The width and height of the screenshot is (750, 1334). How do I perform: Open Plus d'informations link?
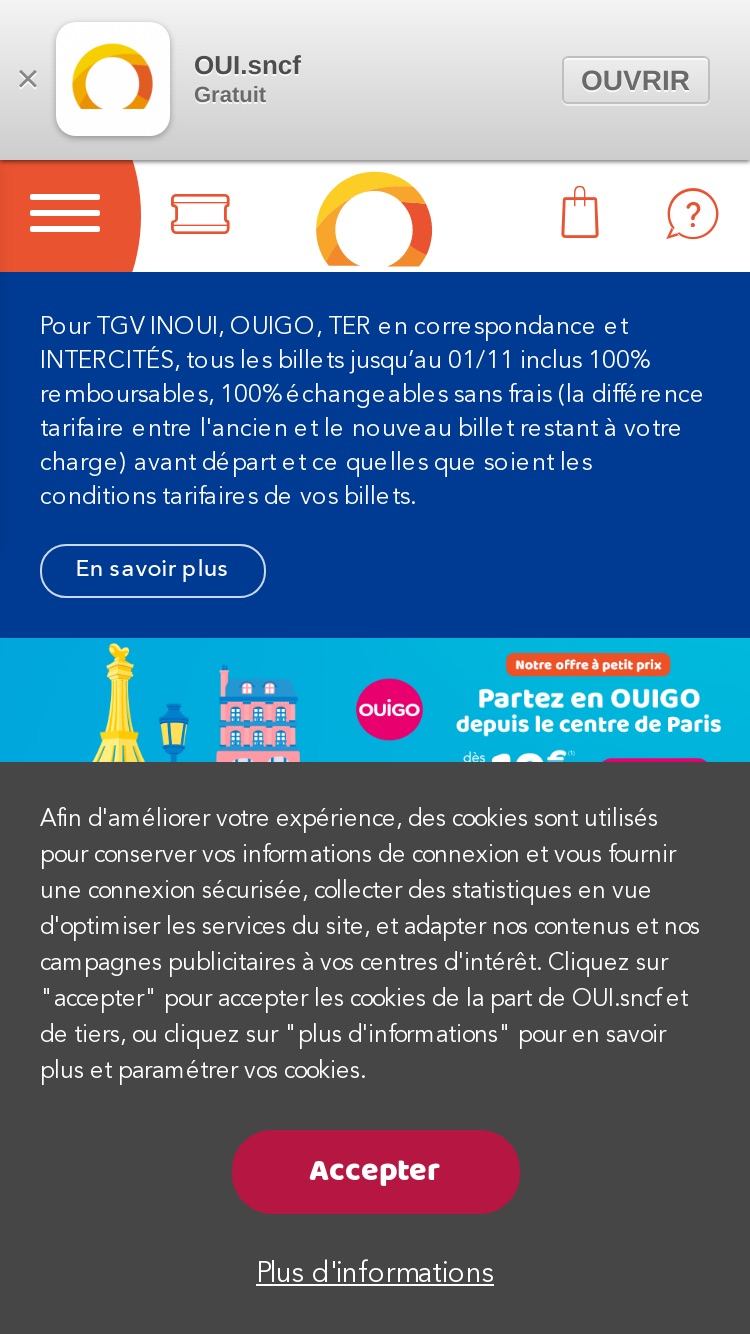coord(375,1273)
